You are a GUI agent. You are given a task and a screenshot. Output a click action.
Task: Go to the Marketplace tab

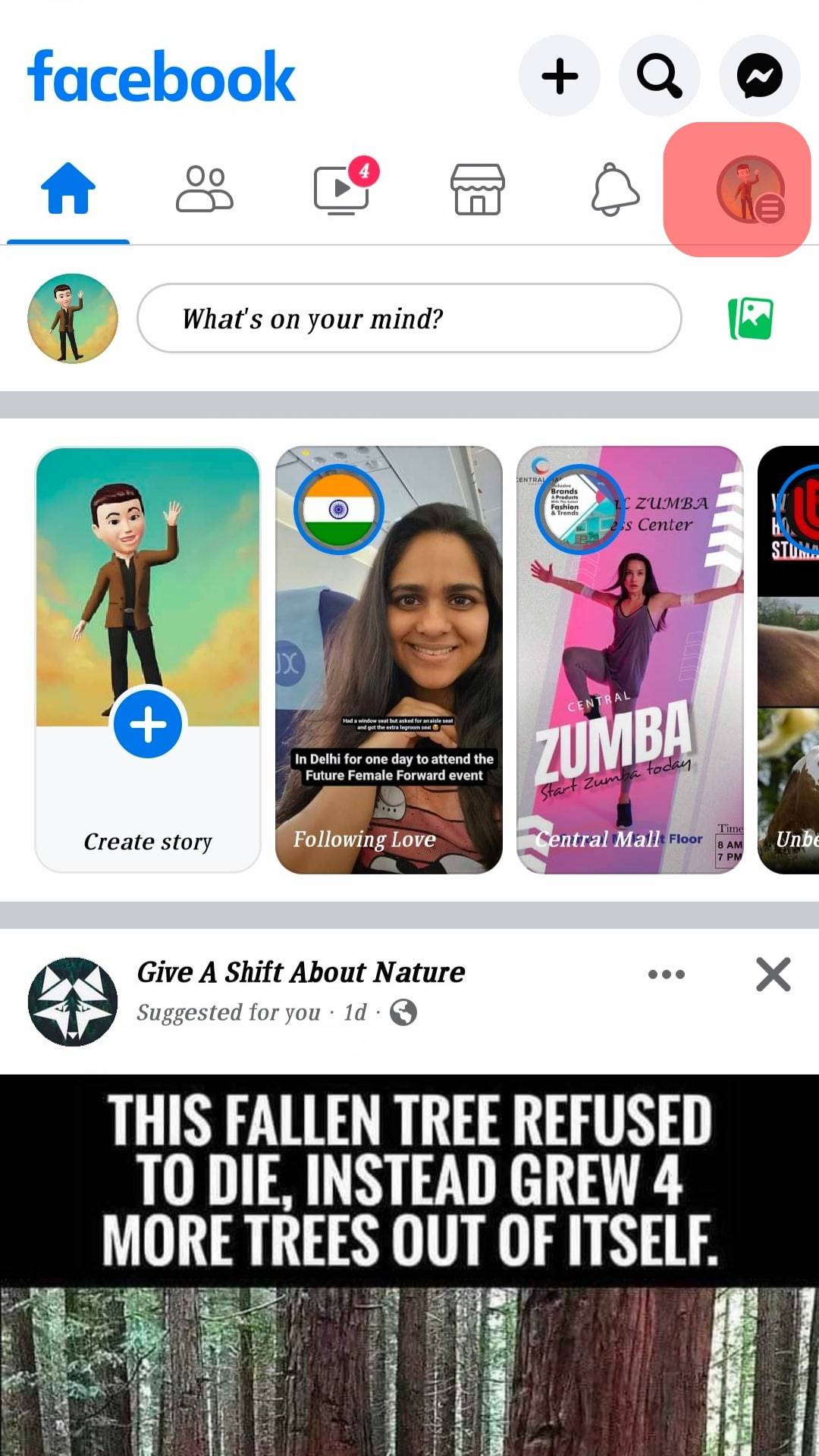[x=478, y=190]
